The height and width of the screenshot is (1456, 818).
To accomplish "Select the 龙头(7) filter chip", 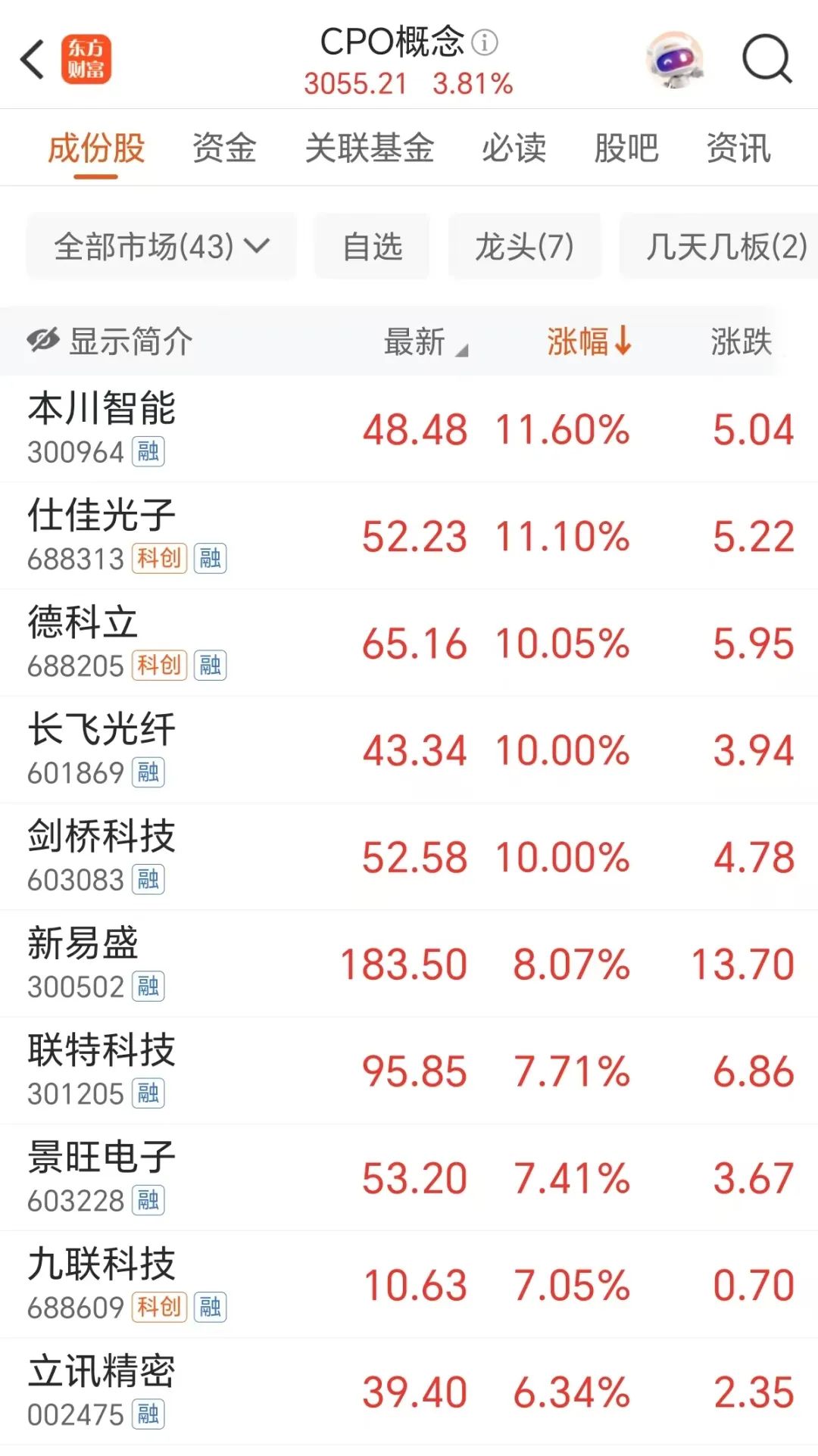I will tap(524, 246).
